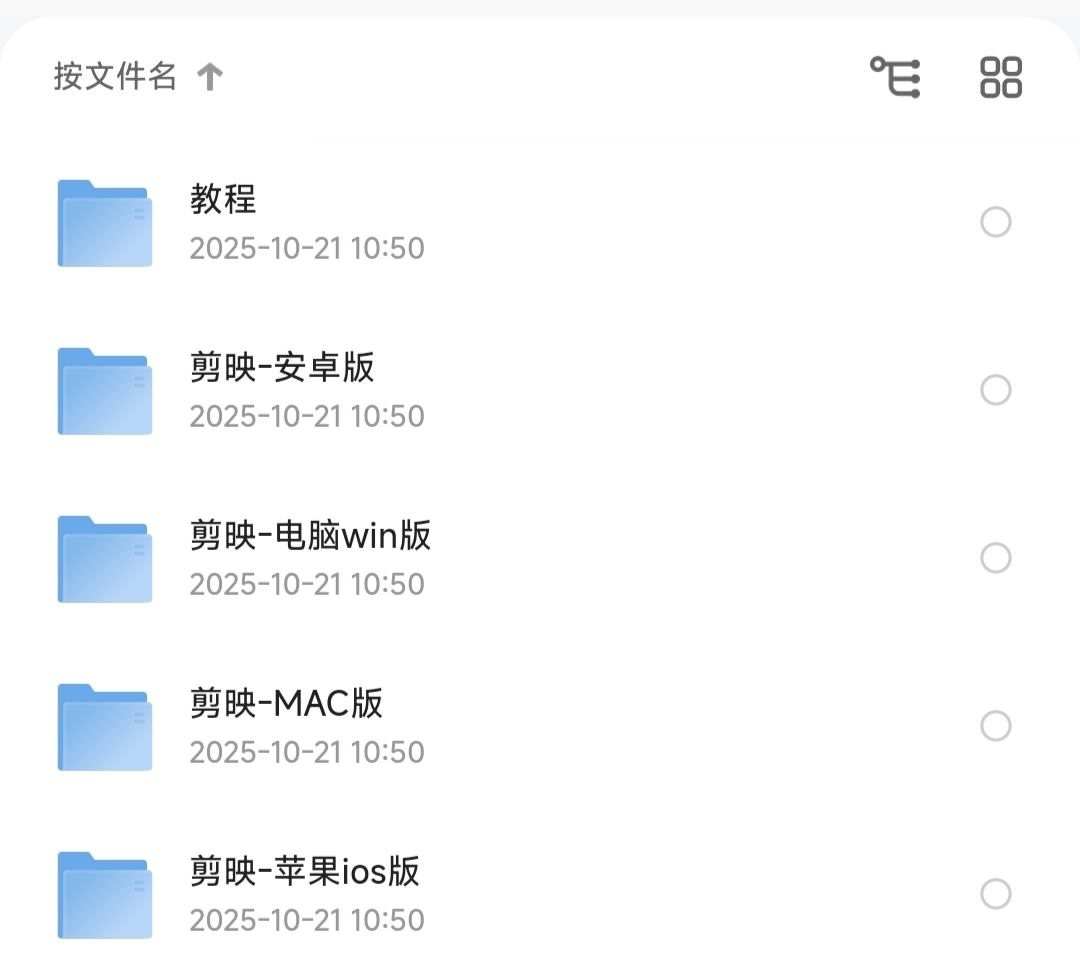Viewport: 1080px width, 970px height.
Task: Switch to grid view layout
Action: tap(1001, 77)
